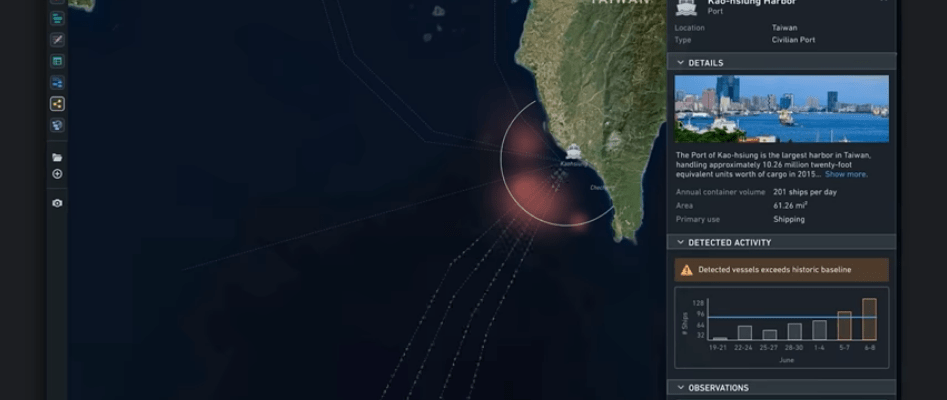Image resolution: width=947 pixels, height=400 pixels.
Task: Take a snapshot with the camera icon
Action: pos(57,203)
